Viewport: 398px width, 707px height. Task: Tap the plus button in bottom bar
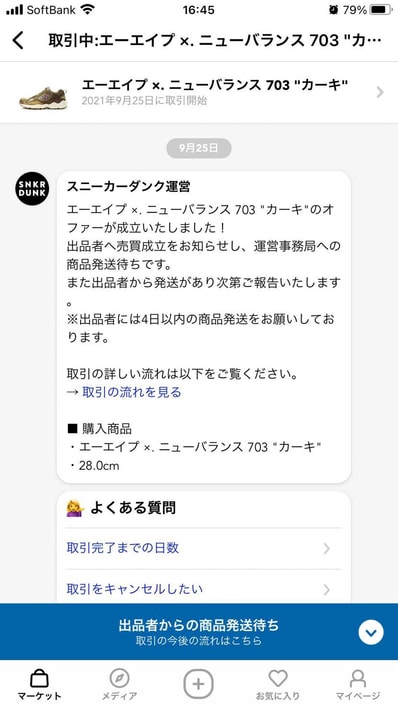198,684
